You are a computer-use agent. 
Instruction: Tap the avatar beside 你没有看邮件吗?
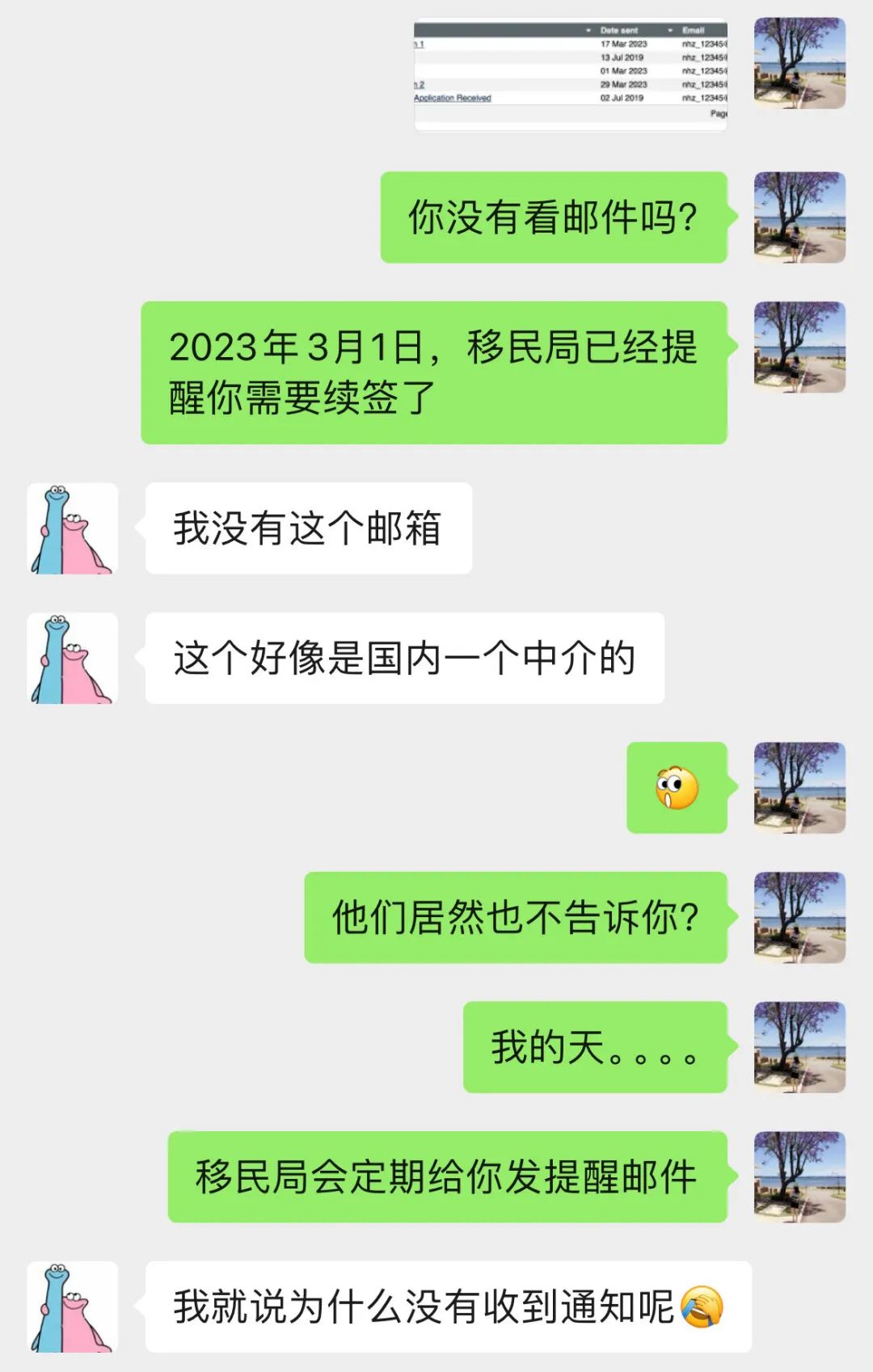click(x=799, y=217)
